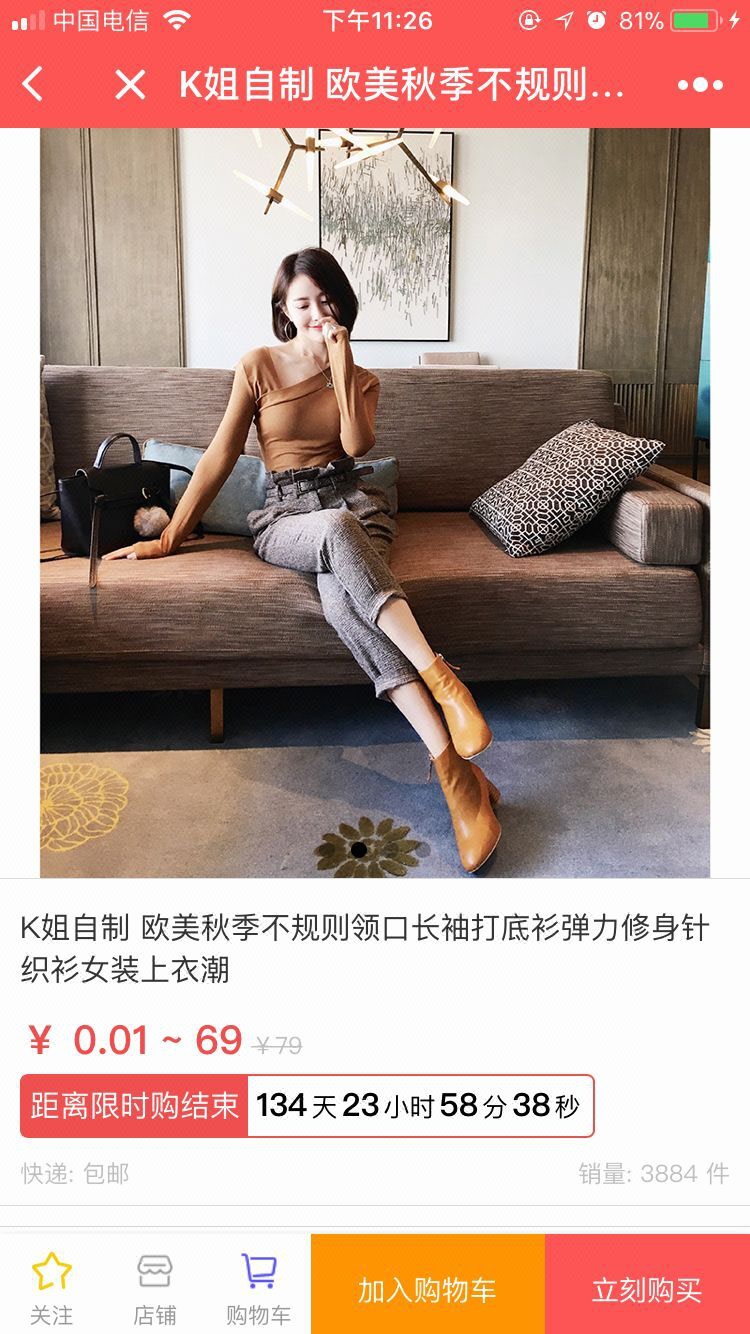This screenshot has height=1334, width=750.
Task: Open the three-dot more options menu
Action: coord(700,85)
